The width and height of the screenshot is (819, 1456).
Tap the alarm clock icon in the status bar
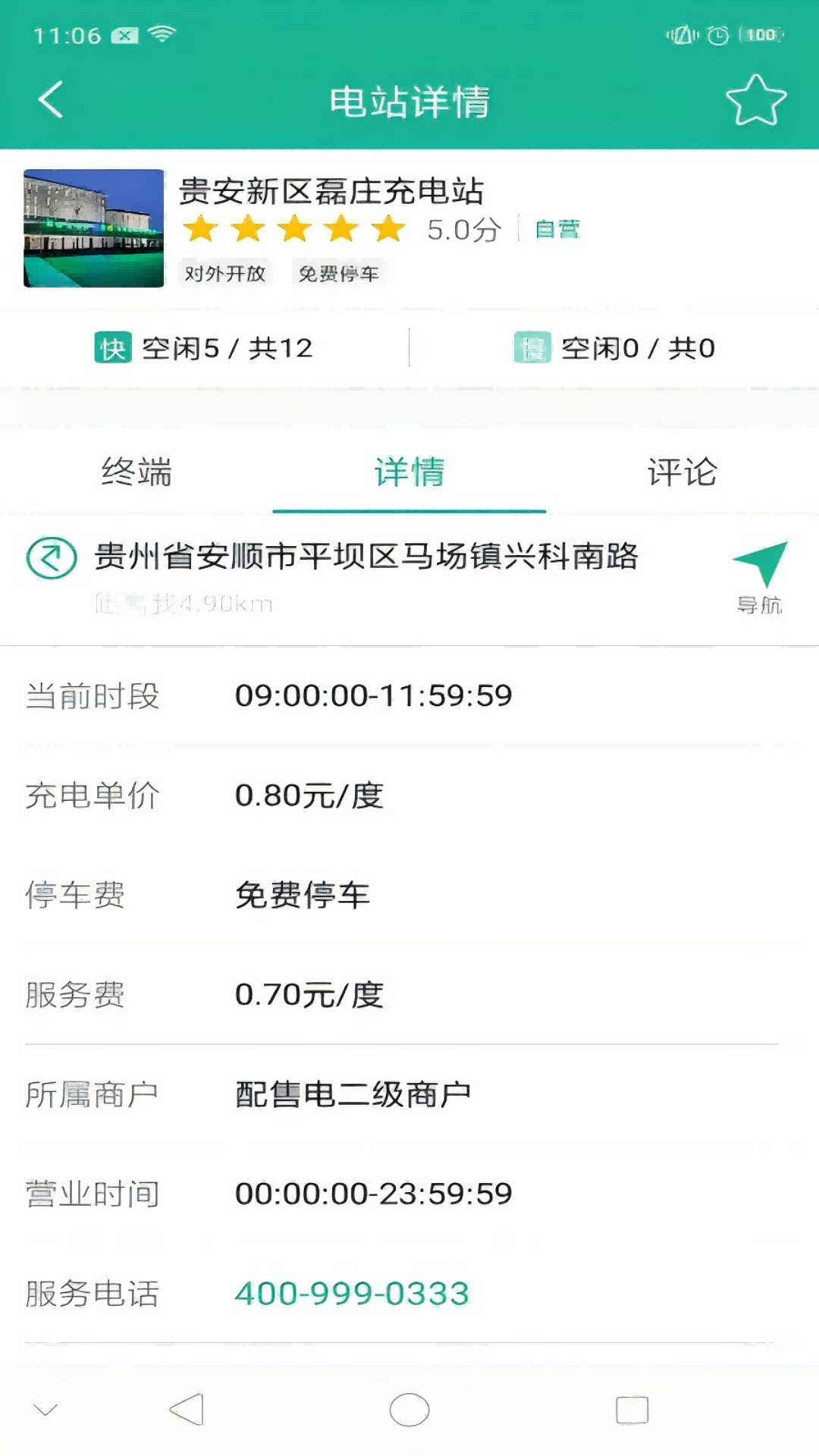click(716, 34)
